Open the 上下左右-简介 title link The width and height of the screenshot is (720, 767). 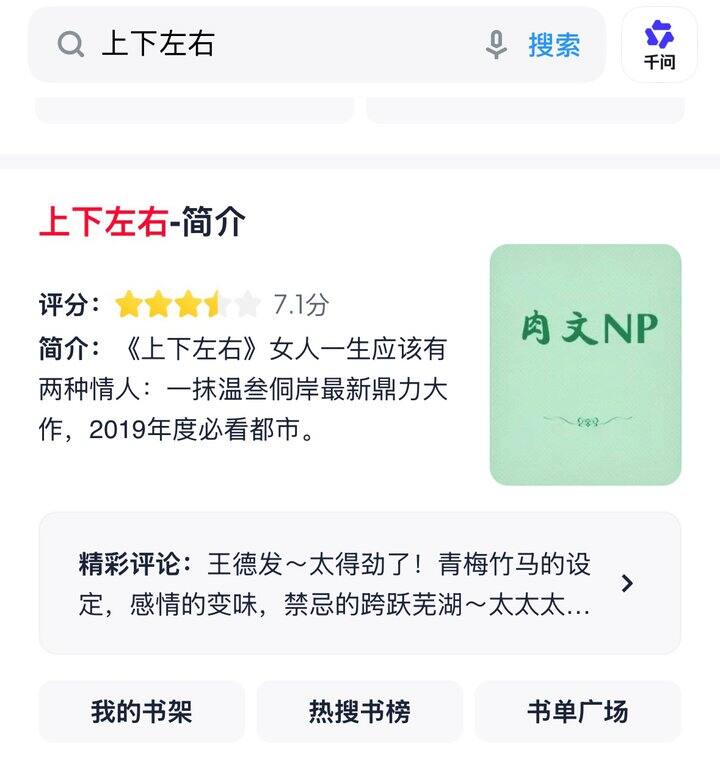tap(142, 222)
